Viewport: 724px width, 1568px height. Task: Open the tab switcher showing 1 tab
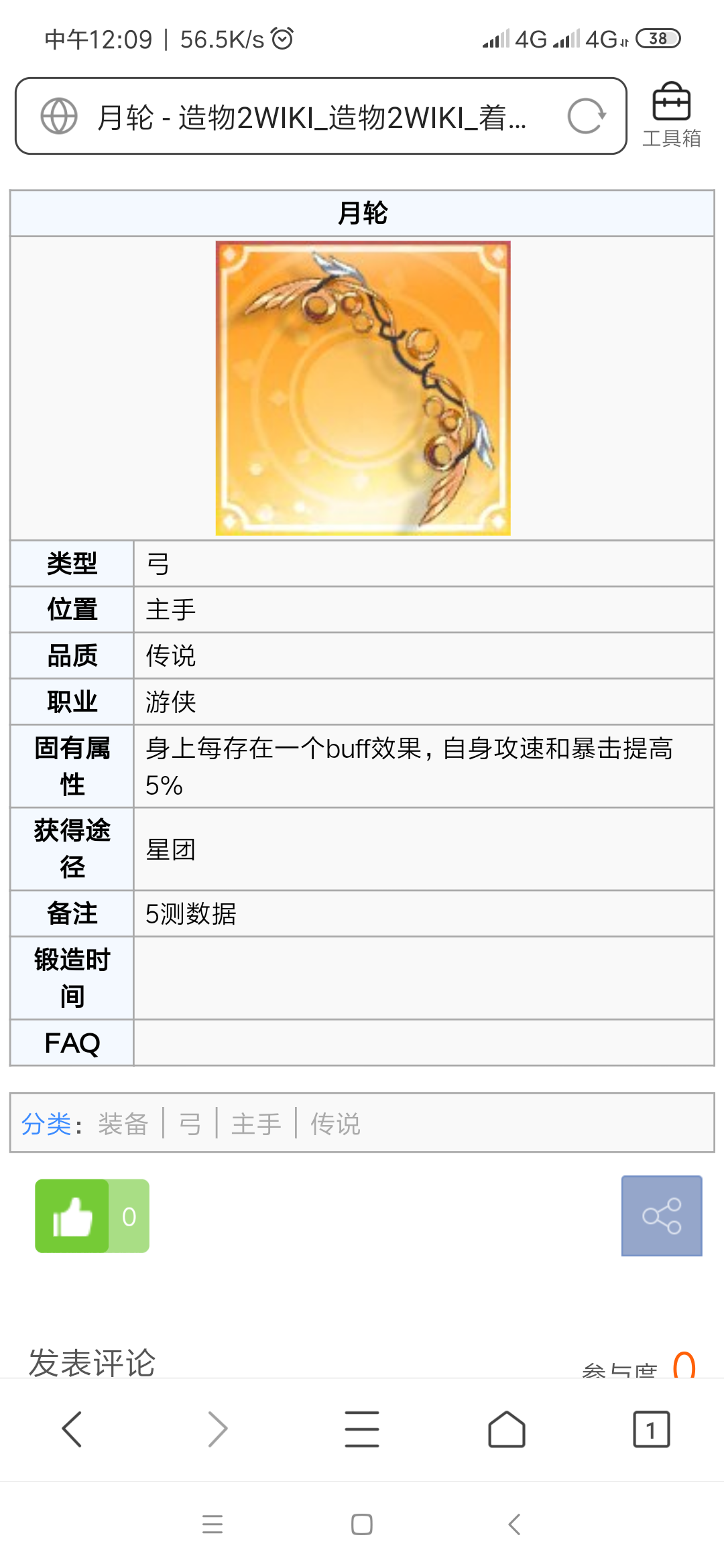[x=651, y=1429]
